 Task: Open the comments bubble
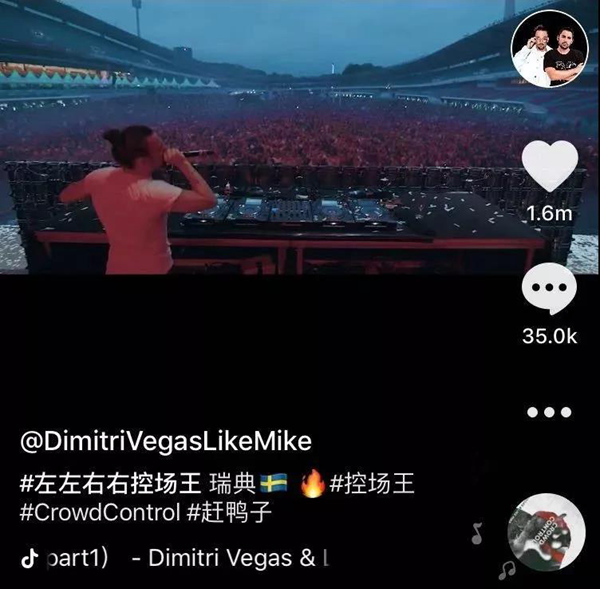coord(550,292)
